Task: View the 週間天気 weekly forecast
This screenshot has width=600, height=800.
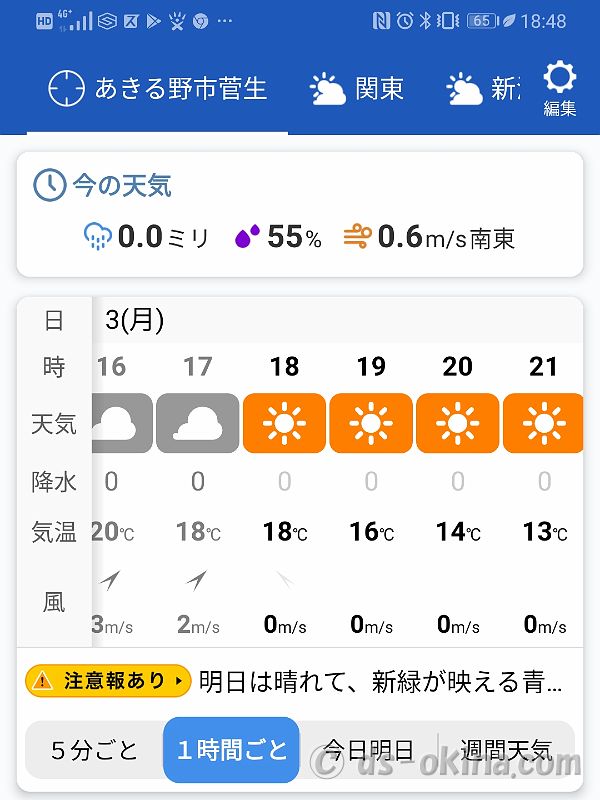Action: [506, 750]
